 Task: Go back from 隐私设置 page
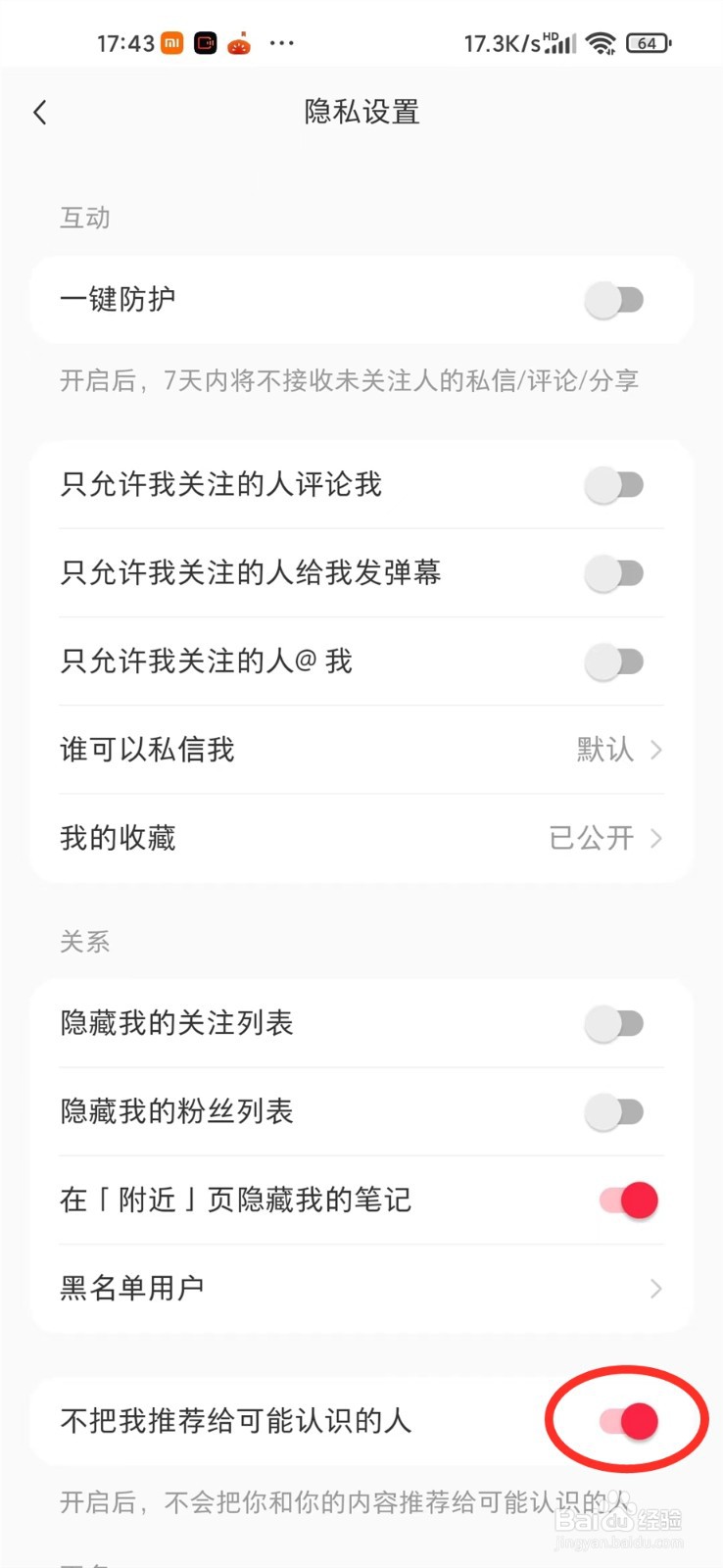pos(40,113)
